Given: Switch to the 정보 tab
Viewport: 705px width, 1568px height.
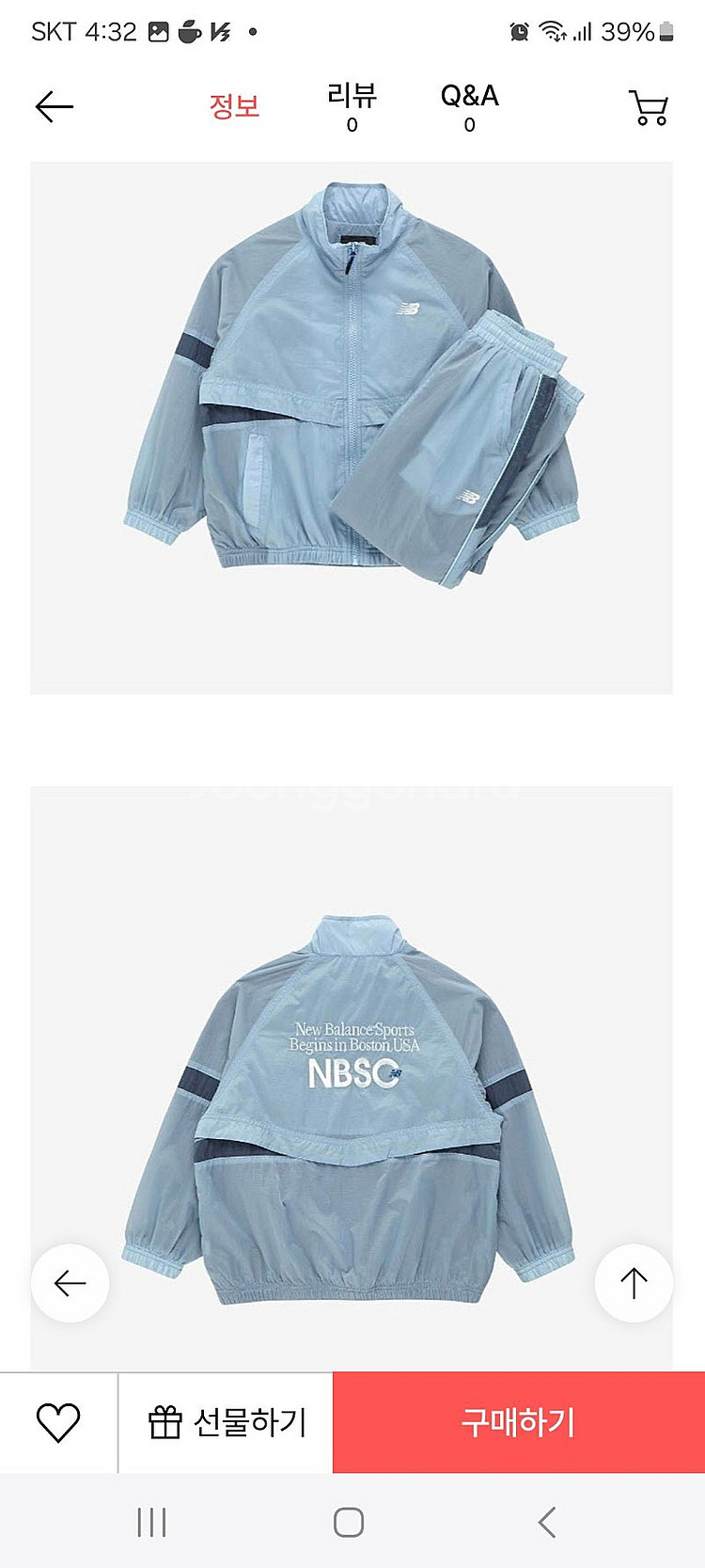Looking at the screenshot, I should coord(234,105).
